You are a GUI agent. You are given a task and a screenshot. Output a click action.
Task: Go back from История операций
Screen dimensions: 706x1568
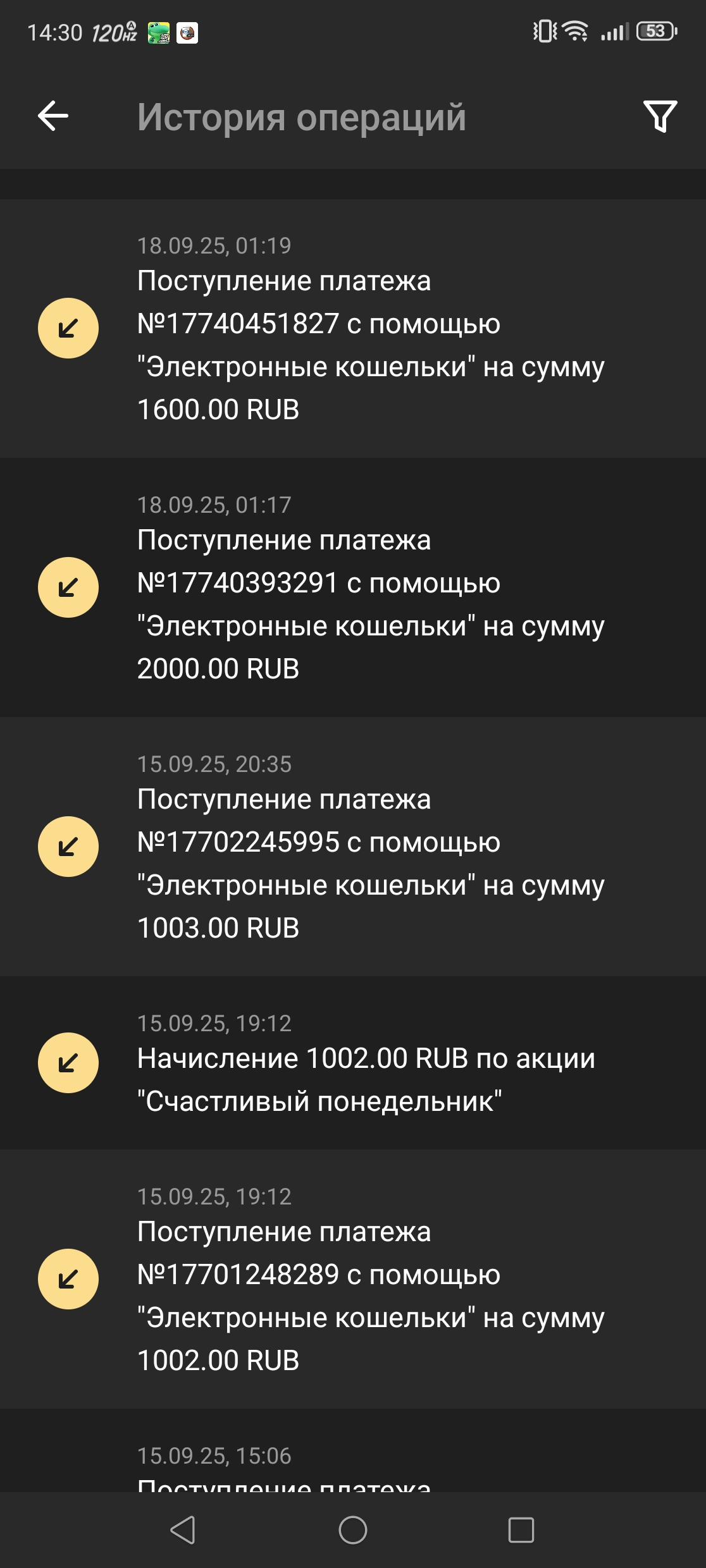53,116
